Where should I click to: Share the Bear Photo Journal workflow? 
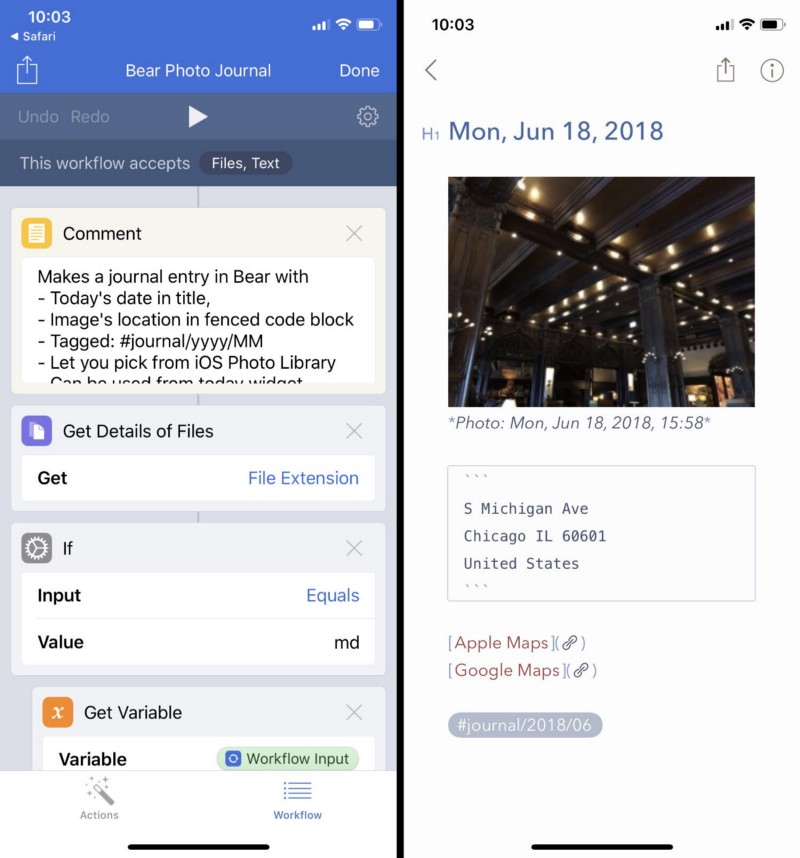tap(28, 70)
